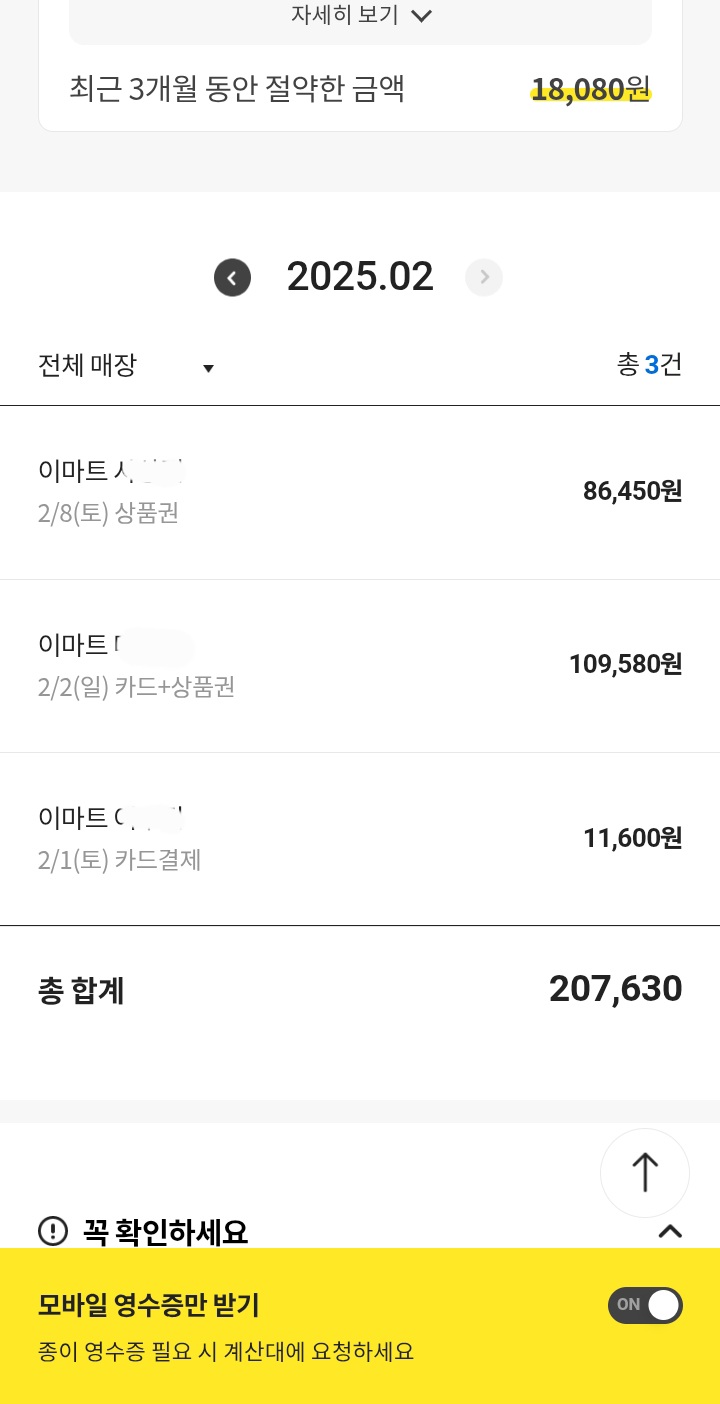Open the 전체 매장 store filter dropdown

(x=126, y=366)
